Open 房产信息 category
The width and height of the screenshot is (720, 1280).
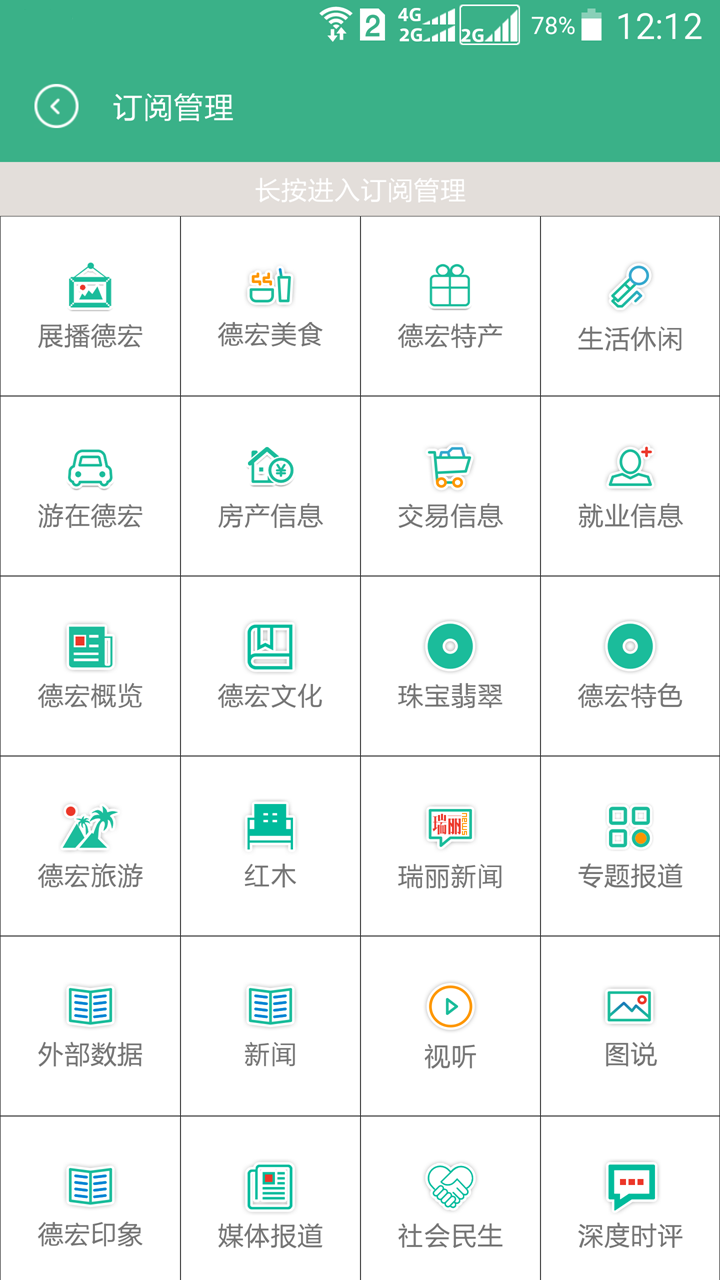270,486
